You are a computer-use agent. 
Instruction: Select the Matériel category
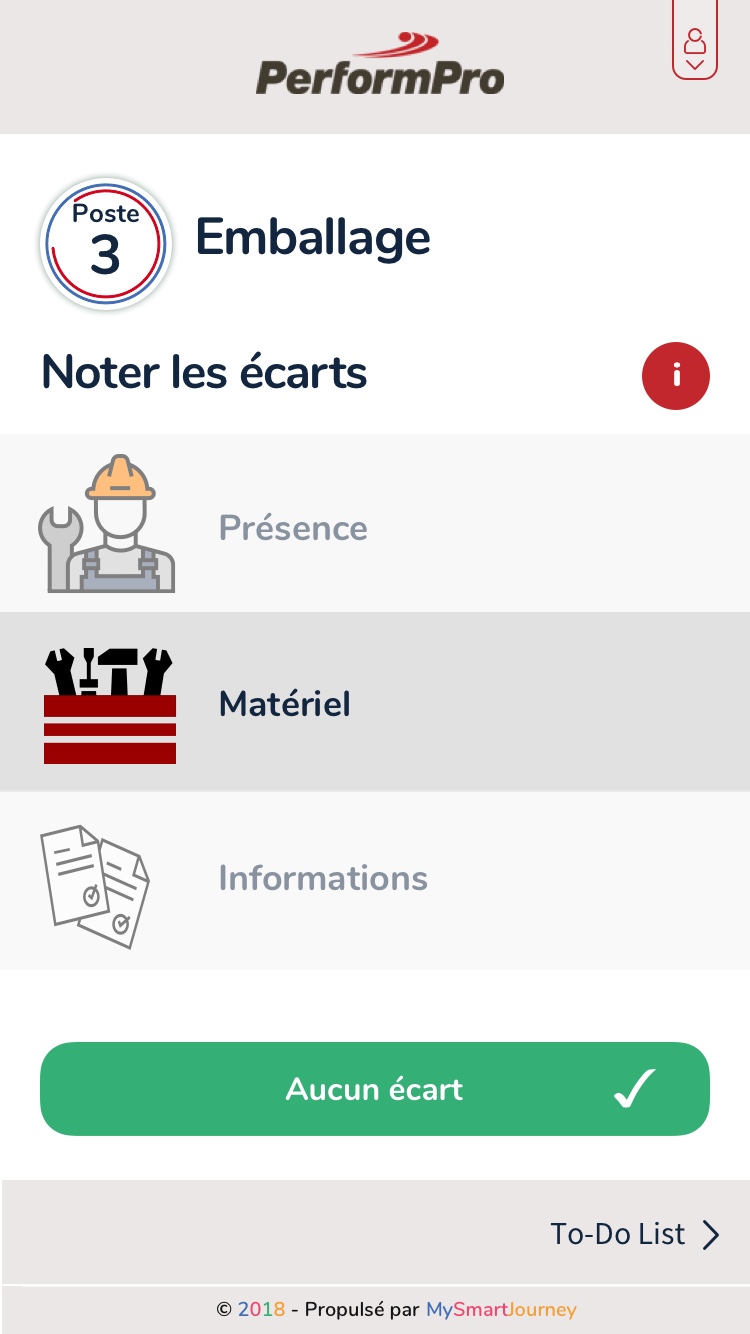[374, 703]
